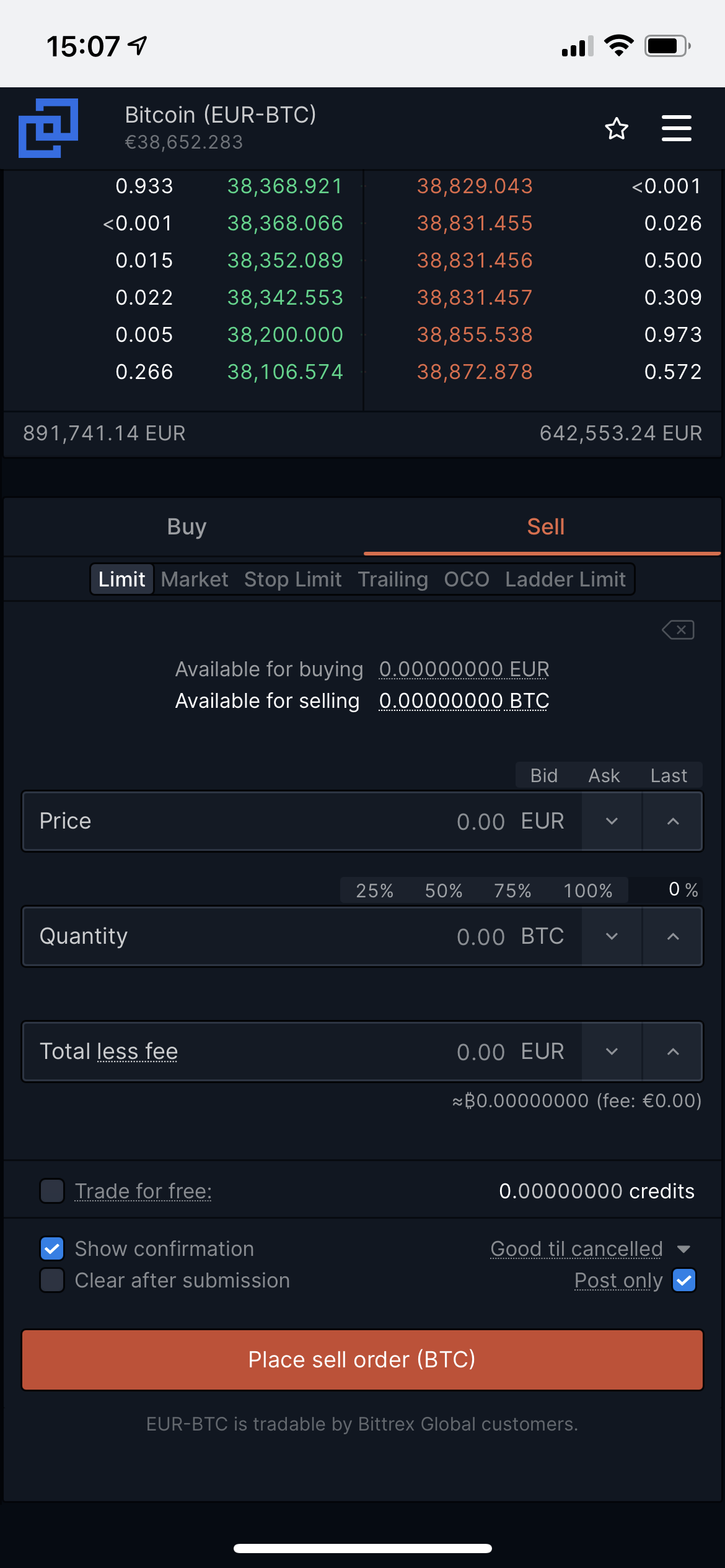Click the Bittrex logo
This screenshot has height=1568, width=725.
coord(48,128)
